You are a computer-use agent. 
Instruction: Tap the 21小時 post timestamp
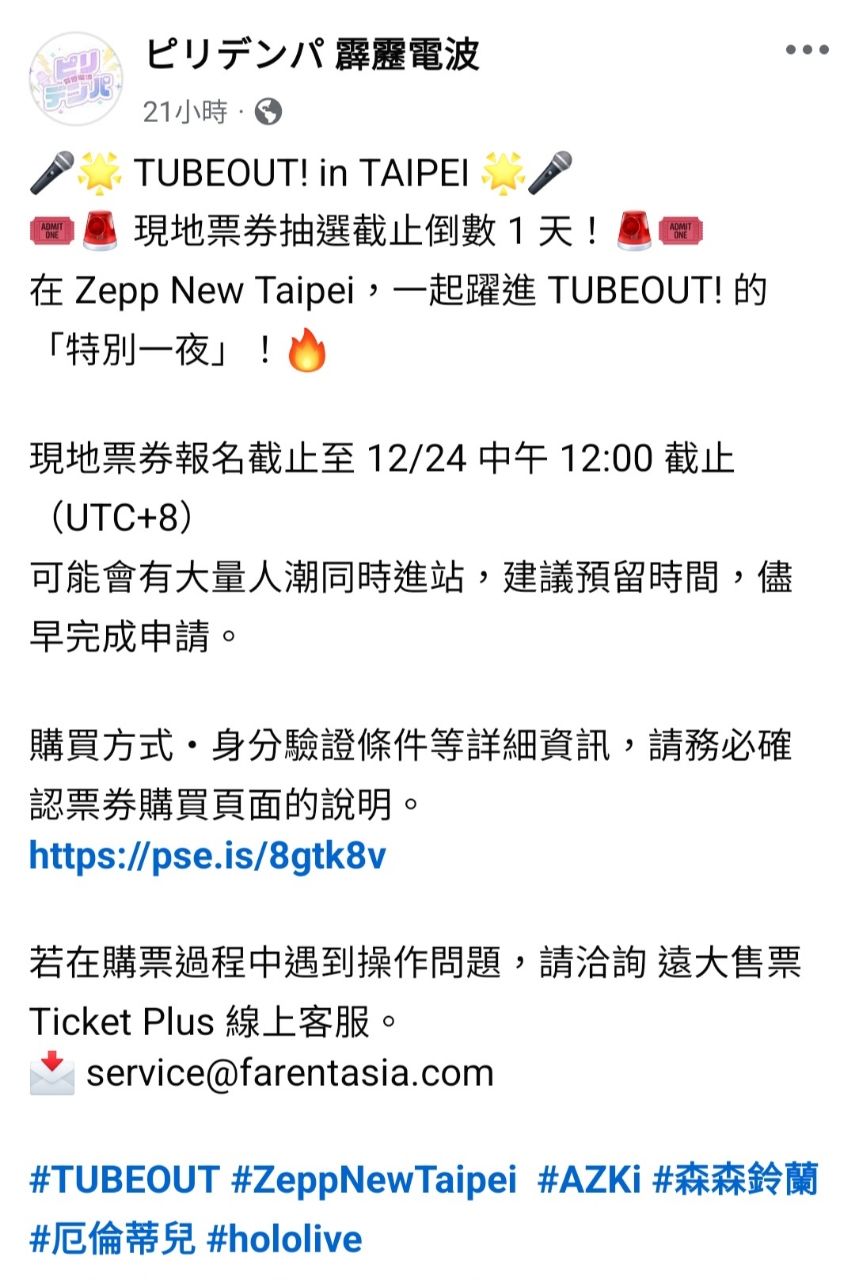point(185,112)
